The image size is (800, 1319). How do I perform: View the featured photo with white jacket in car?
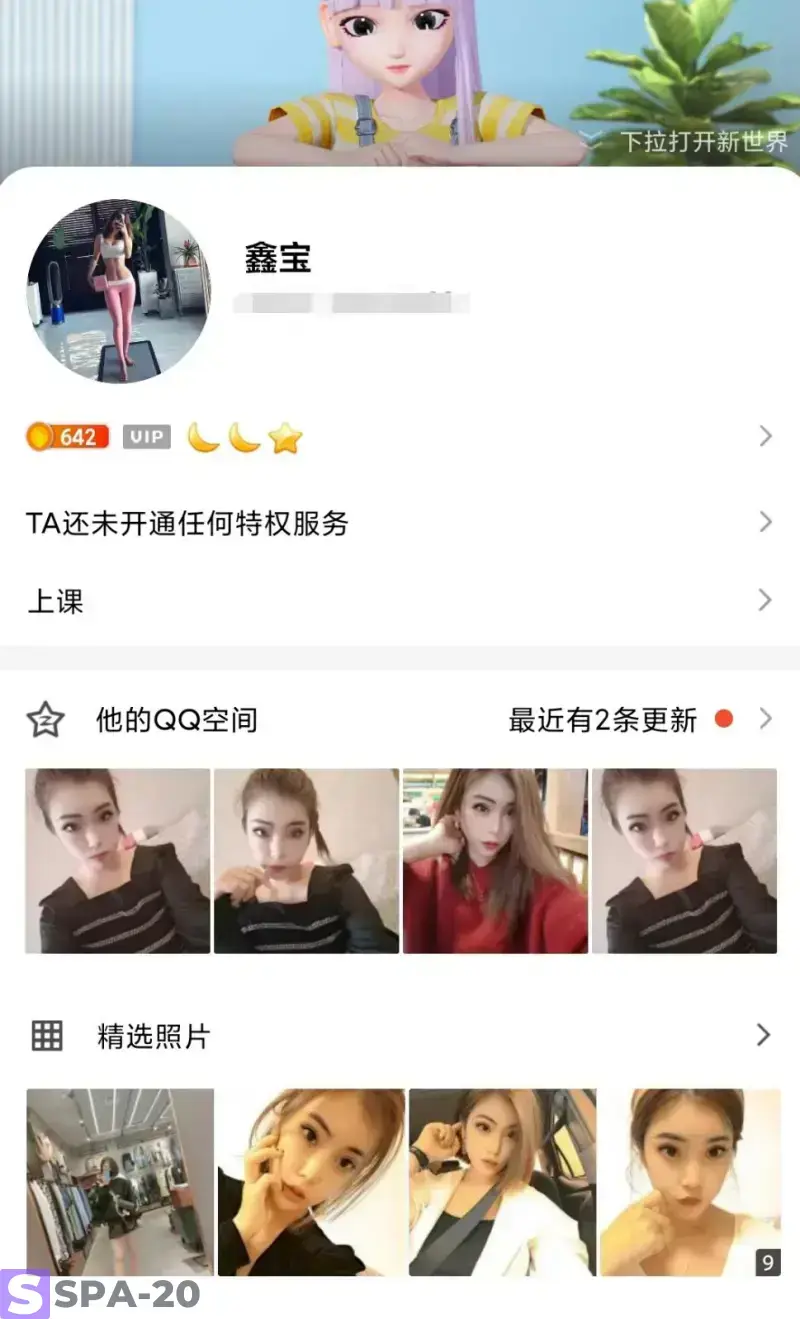[502, 1182]
